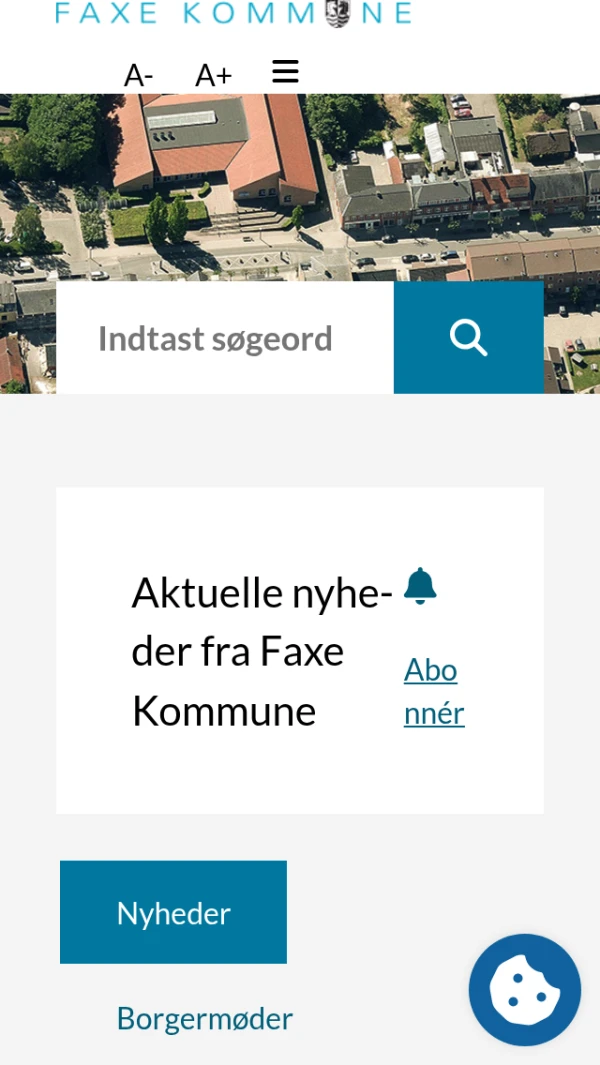Open cookie settings
The image size is (600, 1065).
(525, 990)
